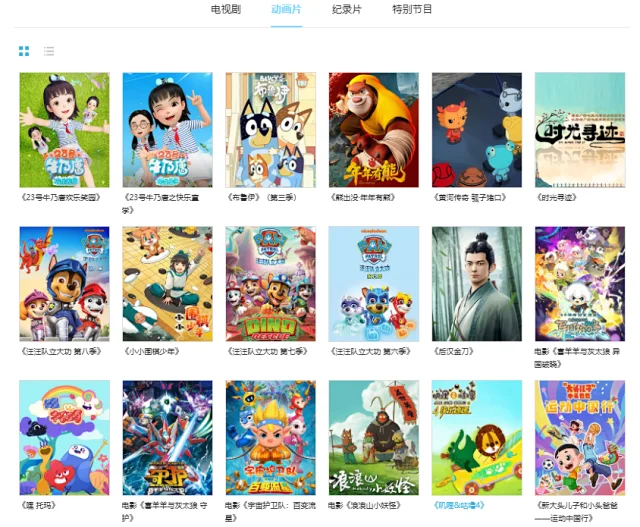Open 电影《浪浪山小妖怪》 poster
Viewport: 640px width, 527px height.
374,438
